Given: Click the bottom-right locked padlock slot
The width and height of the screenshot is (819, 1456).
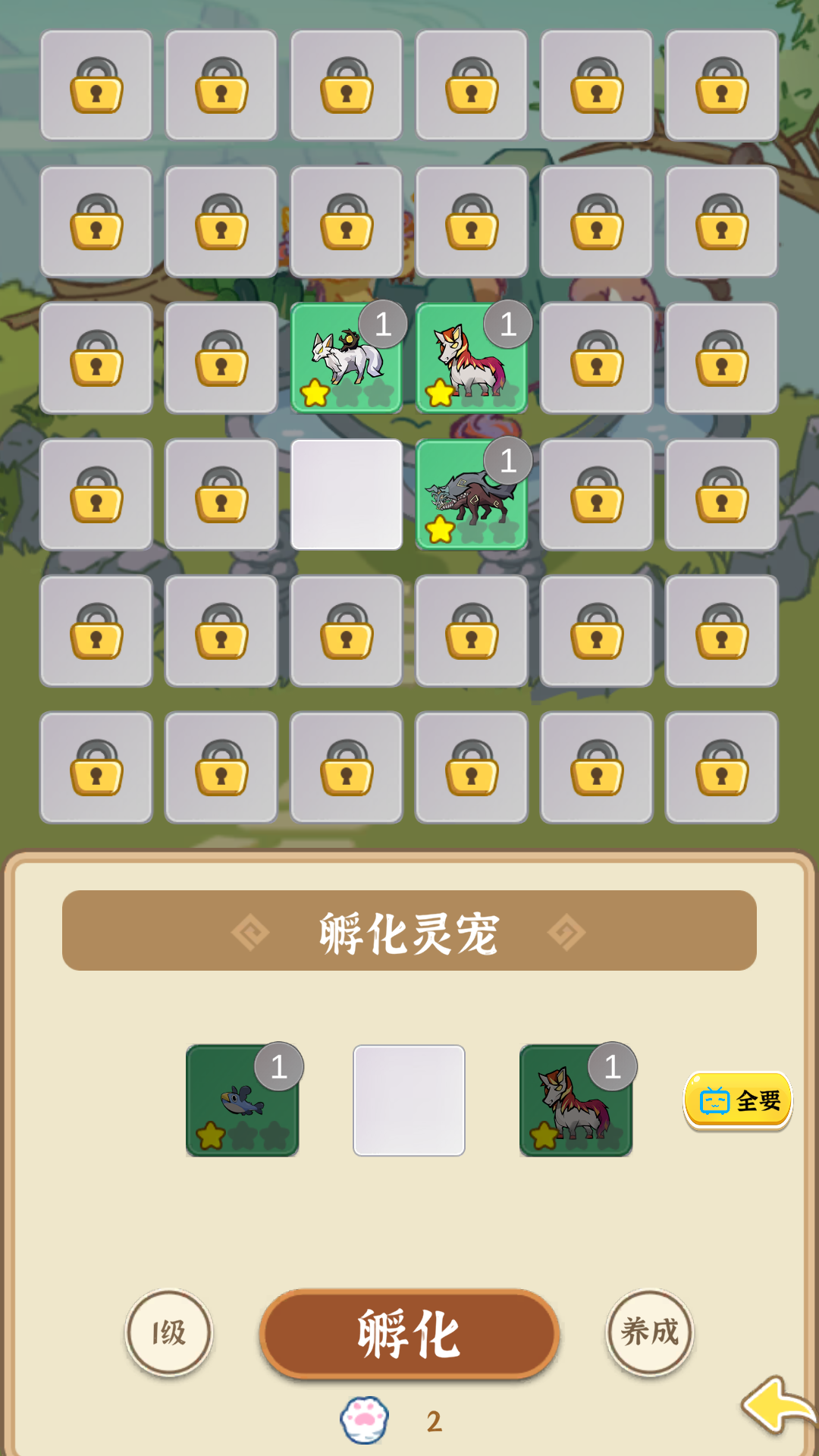Looking at the screenshot, I should [721, 768].
